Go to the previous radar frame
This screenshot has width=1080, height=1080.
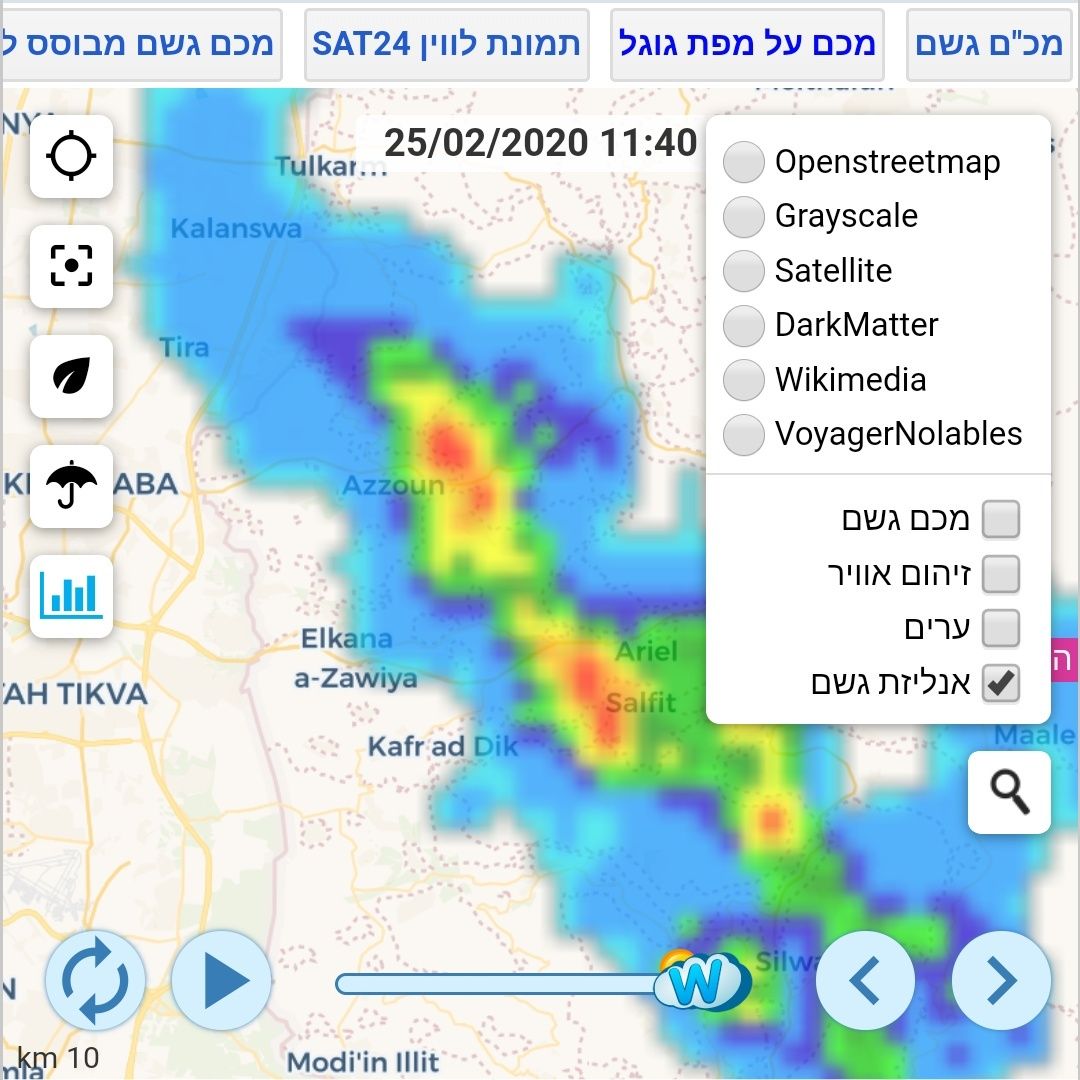tap(866, 981)
